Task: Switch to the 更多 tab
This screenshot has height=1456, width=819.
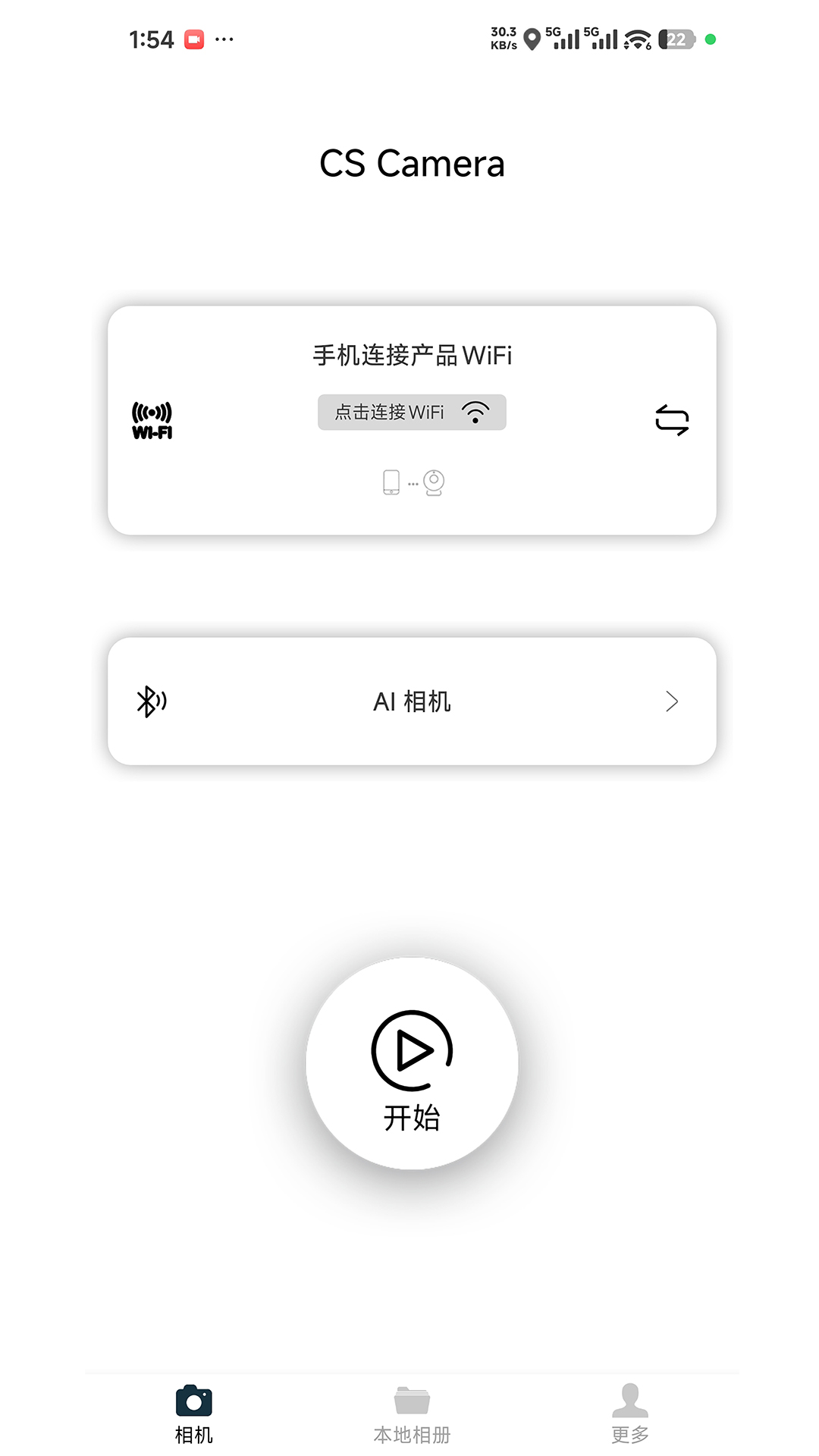Action: pos(630,1414)
